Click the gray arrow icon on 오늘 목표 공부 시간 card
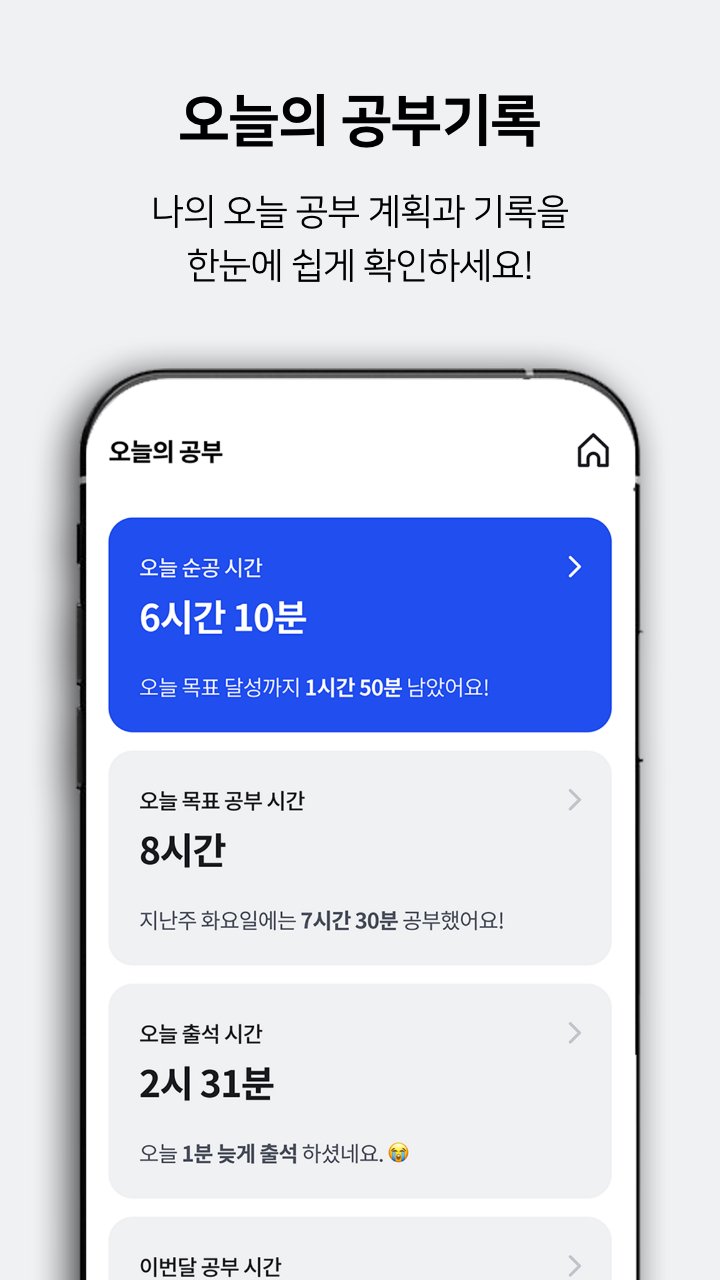Screen dimensions: 720x1280 coord(572,800)
